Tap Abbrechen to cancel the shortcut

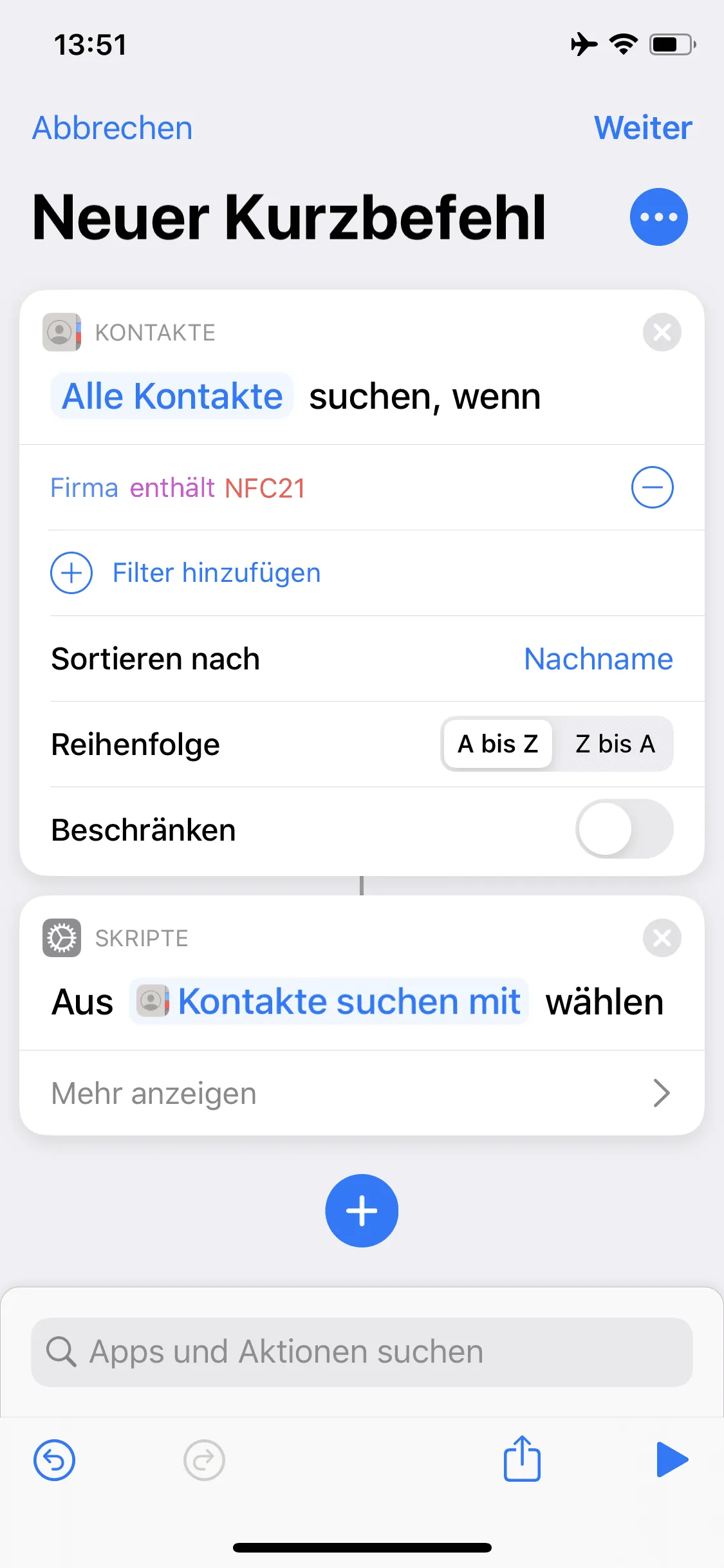pyautogui.click(x=113, y=128)
